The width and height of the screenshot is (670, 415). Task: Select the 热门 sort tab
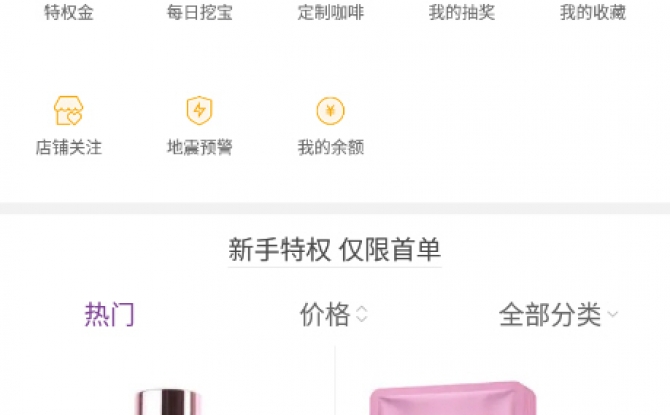(x=110, y=315)
